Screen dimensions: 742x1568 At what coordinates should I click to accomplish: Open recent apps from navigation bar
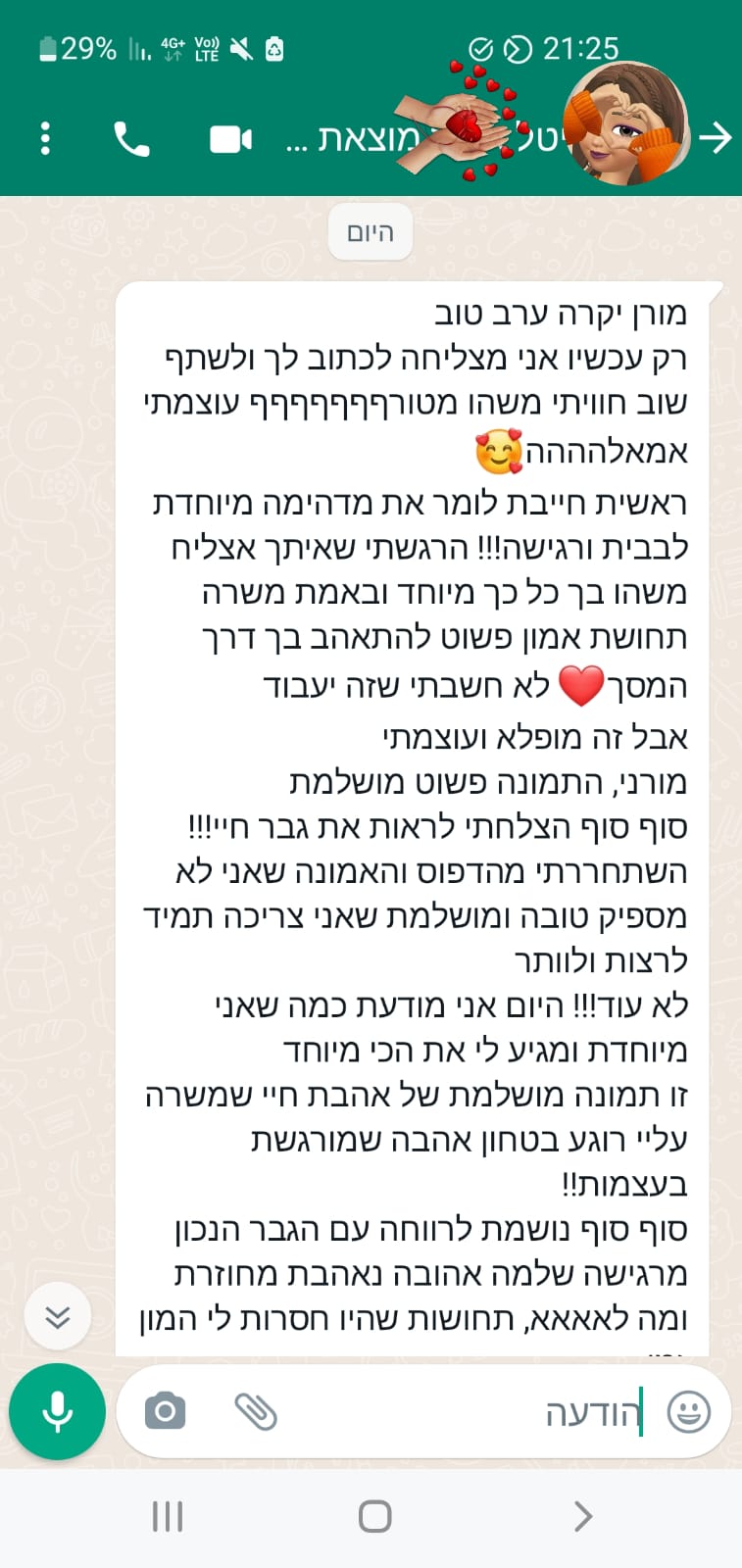[168, 1516]
